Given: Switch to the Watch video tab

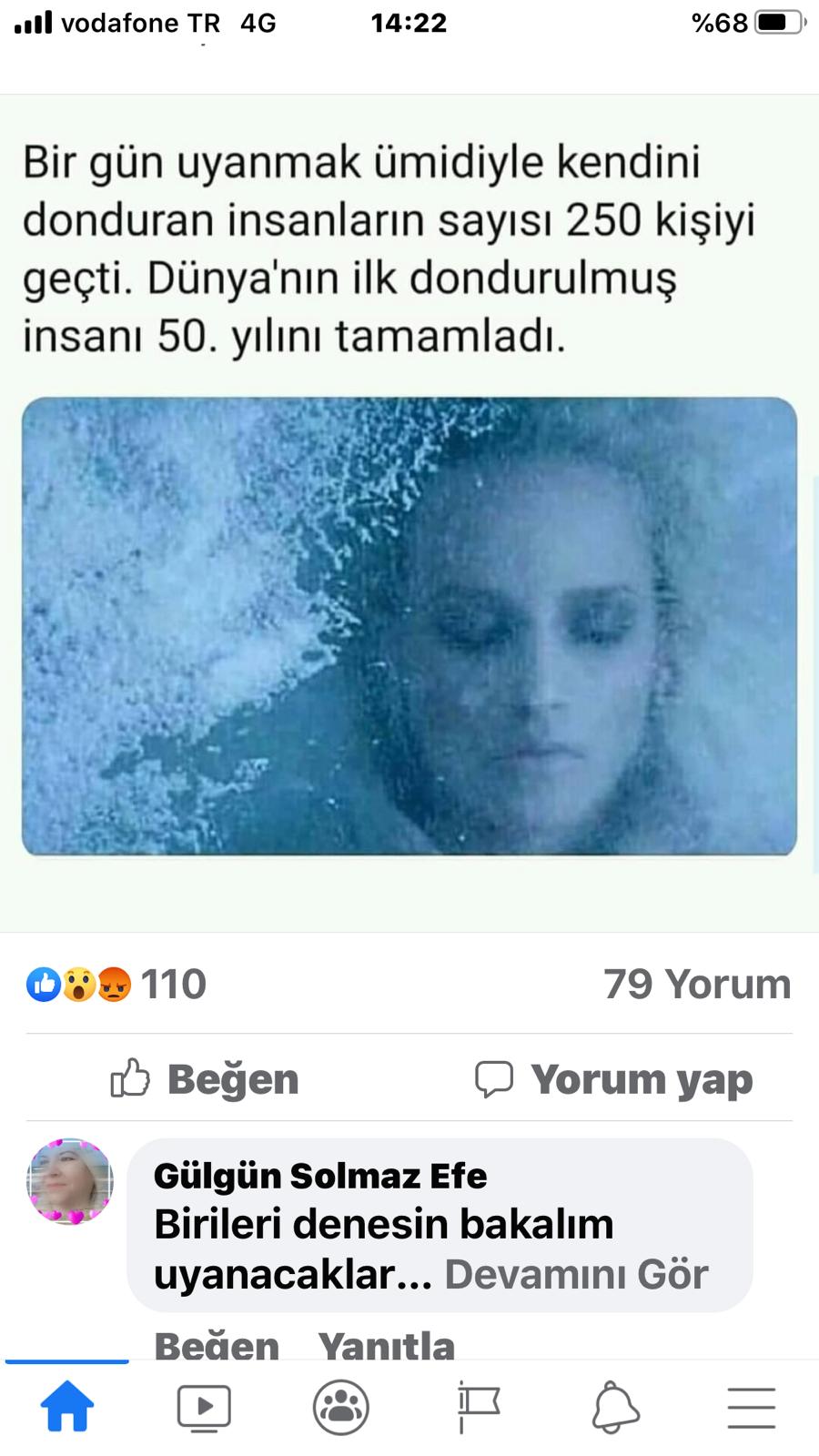Looking at the screenshot, I should point(204,1408).
